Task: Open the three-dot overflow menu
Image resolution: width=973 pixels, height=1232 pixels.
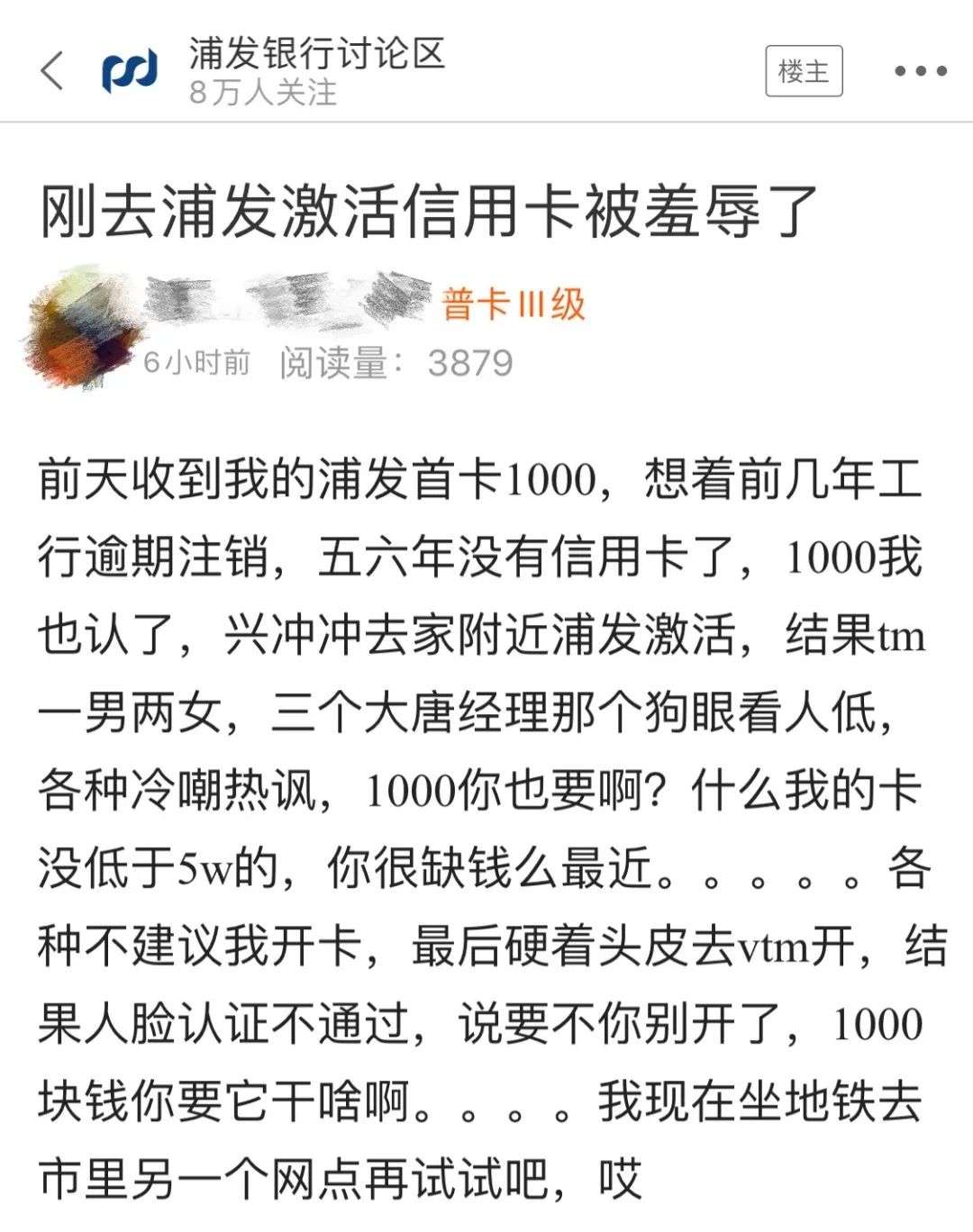Action: point(920,71)
